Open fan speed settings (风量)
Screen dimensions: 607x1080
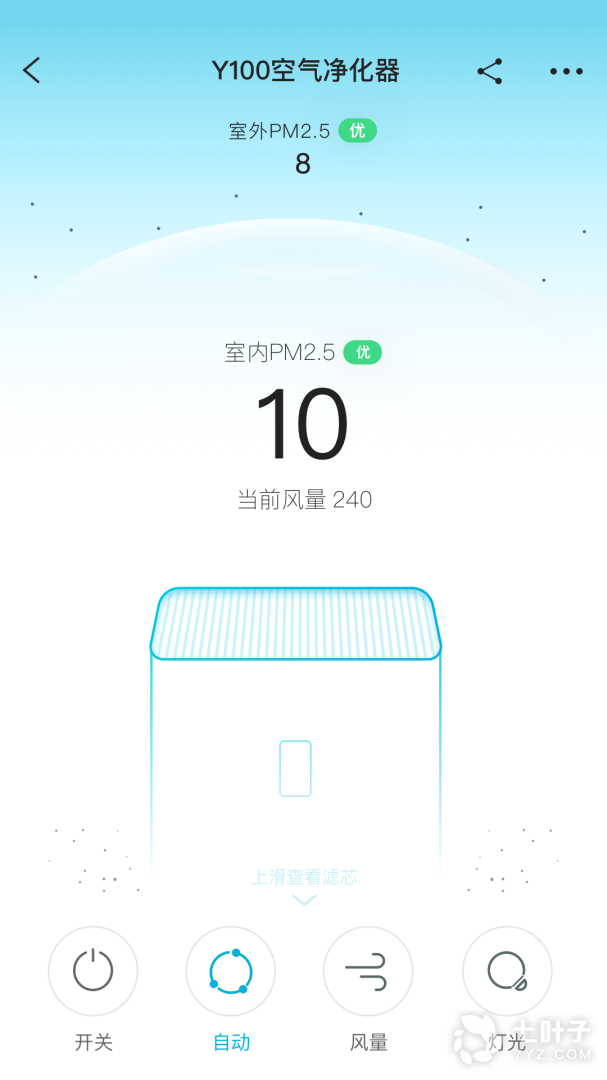pos(368,971)
